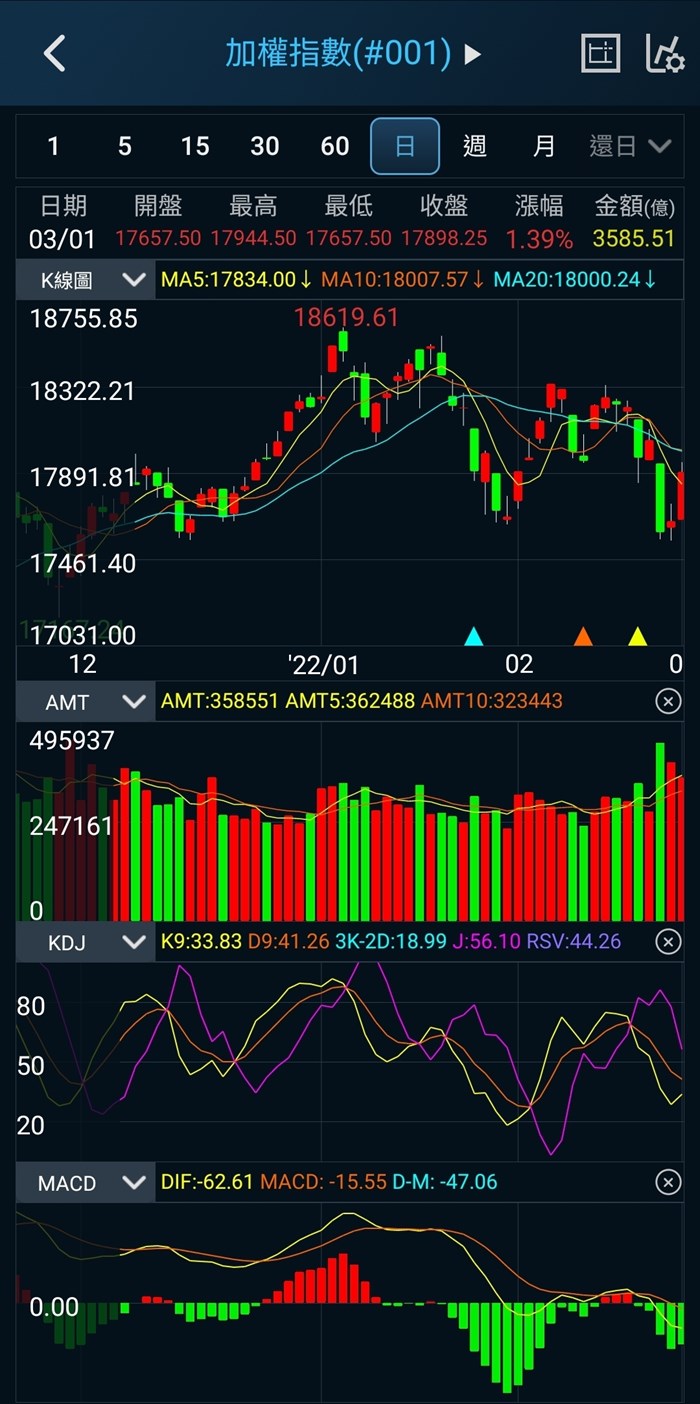Viewport: 700px width, 1404px height.
Task: Open chart indicator settings
Action: (x=664, y=53)
